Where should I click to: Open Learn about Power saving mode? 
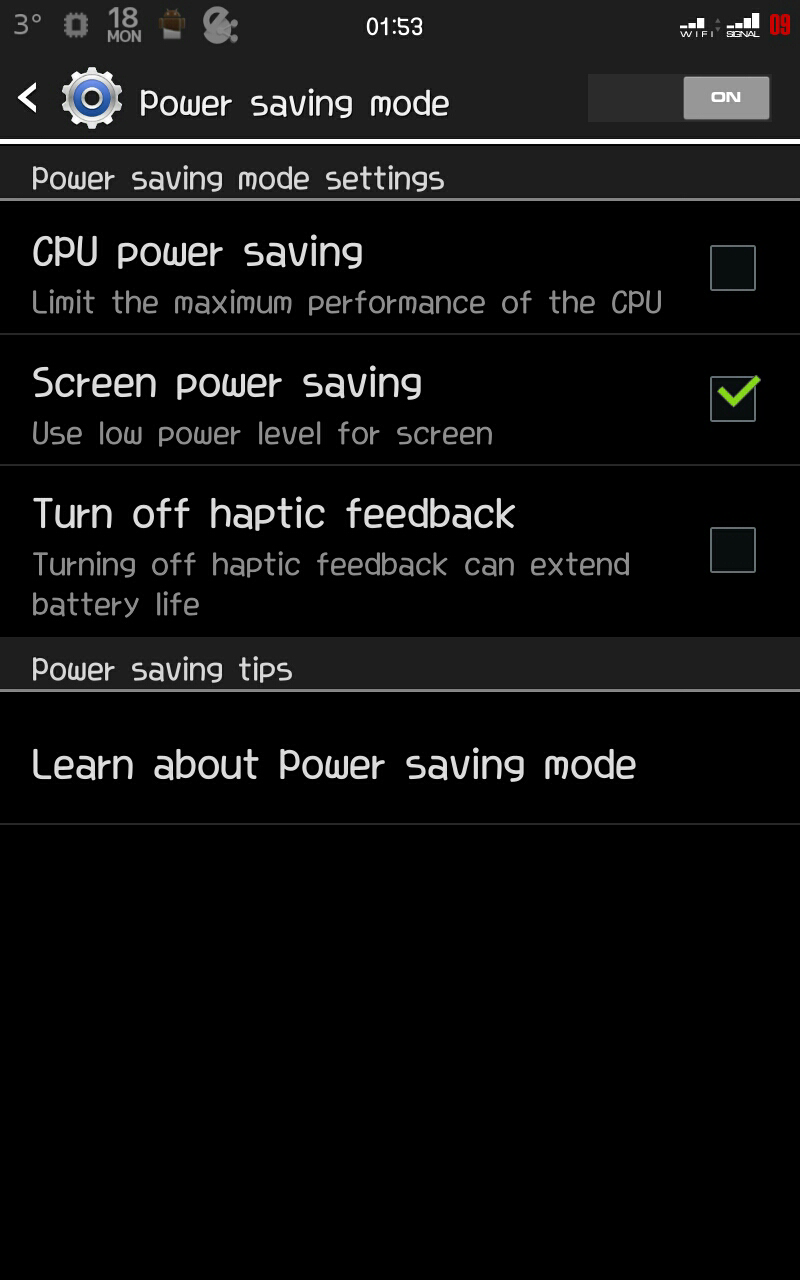pos(334,765)
